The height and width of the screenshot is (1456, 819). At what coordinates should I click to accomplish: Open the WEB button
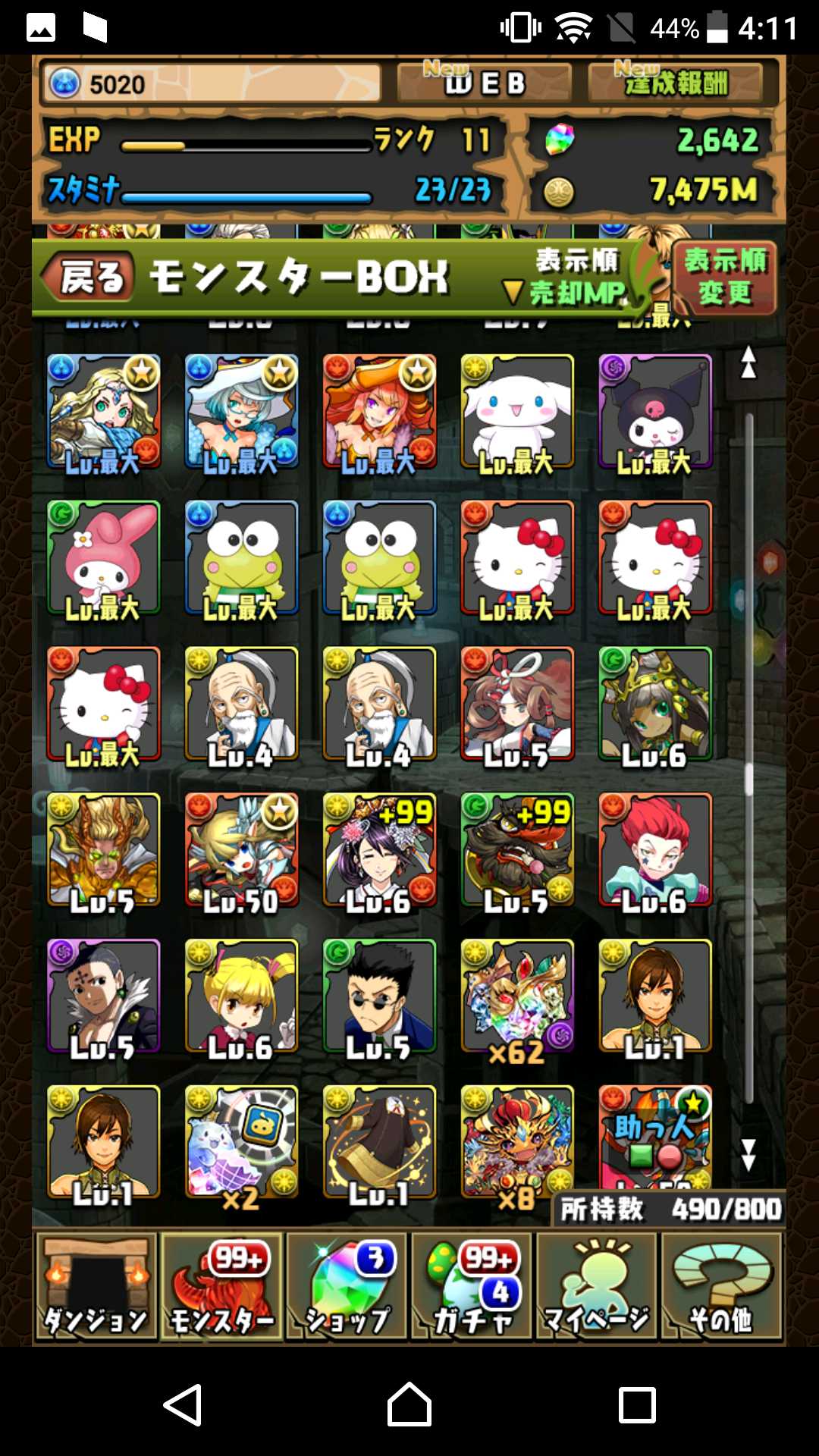(x=485, y=83)
